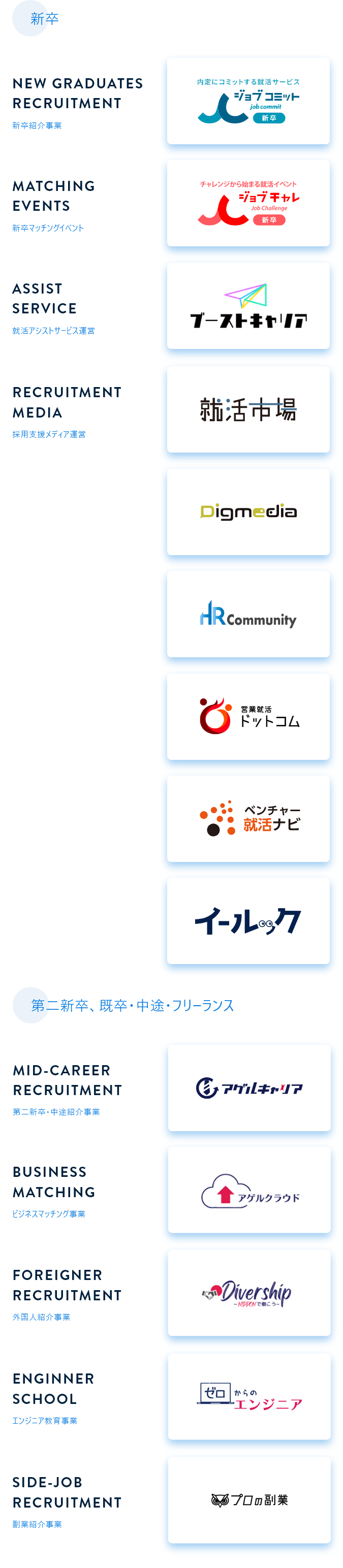
Task: Select the Digmedia card
Action: (x=248, y=511)
